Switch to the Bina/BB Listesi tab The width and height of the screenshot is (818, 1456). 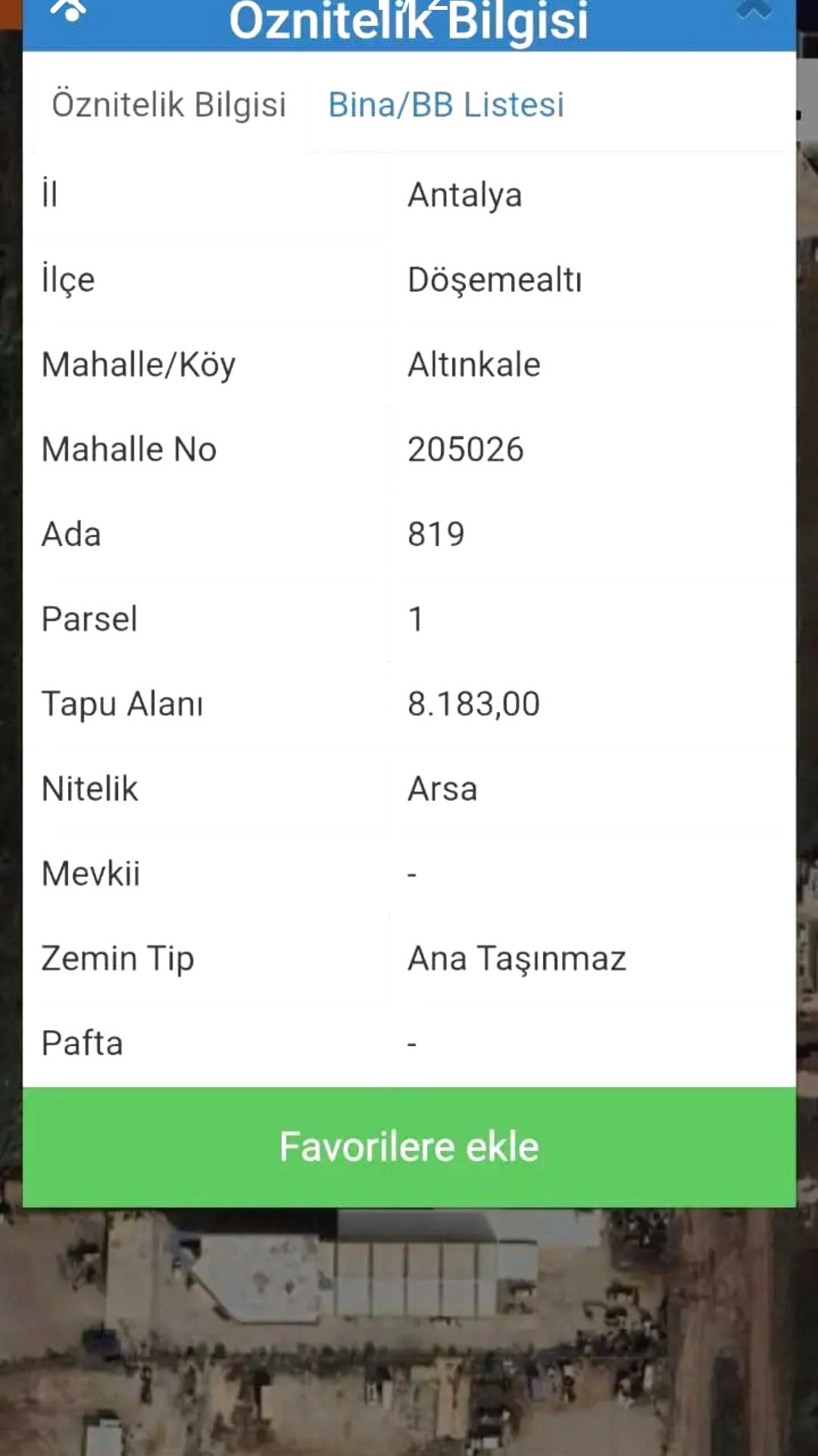[446, 105]
